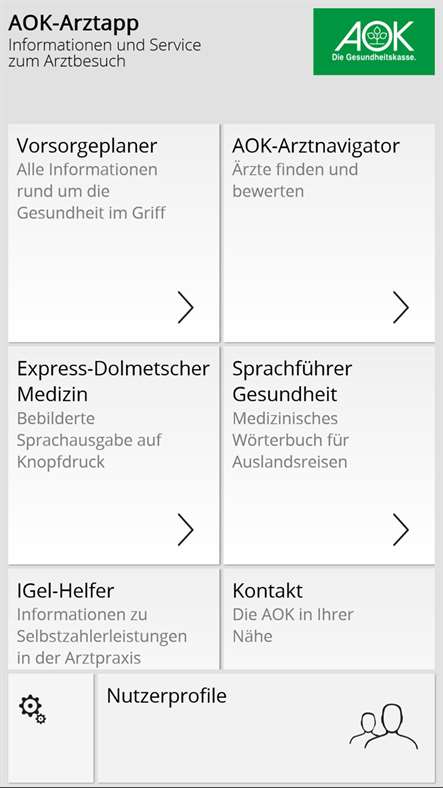Open Sprachführer Gesundheit dictionary
Viewport: 443px width, 788px height.
[x=329, y=455]
